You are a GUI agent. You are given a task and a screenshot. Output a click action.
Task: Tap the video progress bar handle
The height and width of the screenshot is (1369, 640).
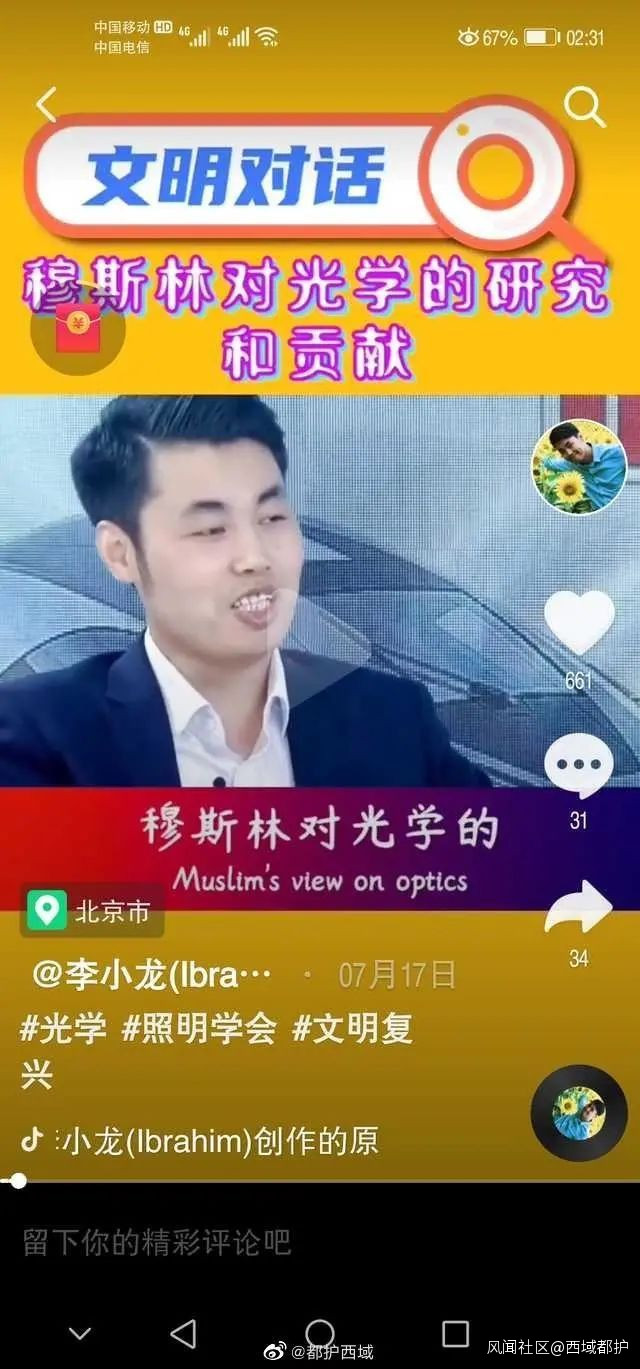(17, 1181)
